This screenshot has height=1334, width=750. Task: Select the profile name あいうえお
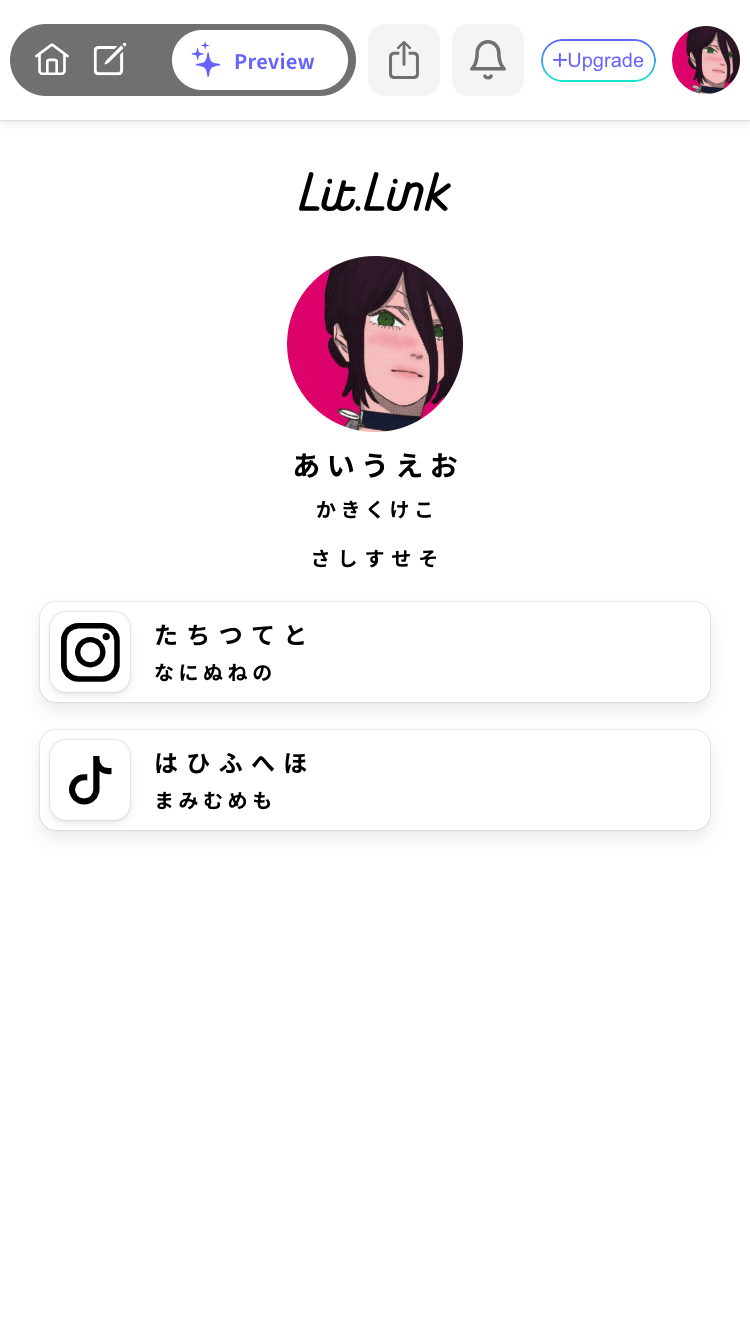coord(375,465)
